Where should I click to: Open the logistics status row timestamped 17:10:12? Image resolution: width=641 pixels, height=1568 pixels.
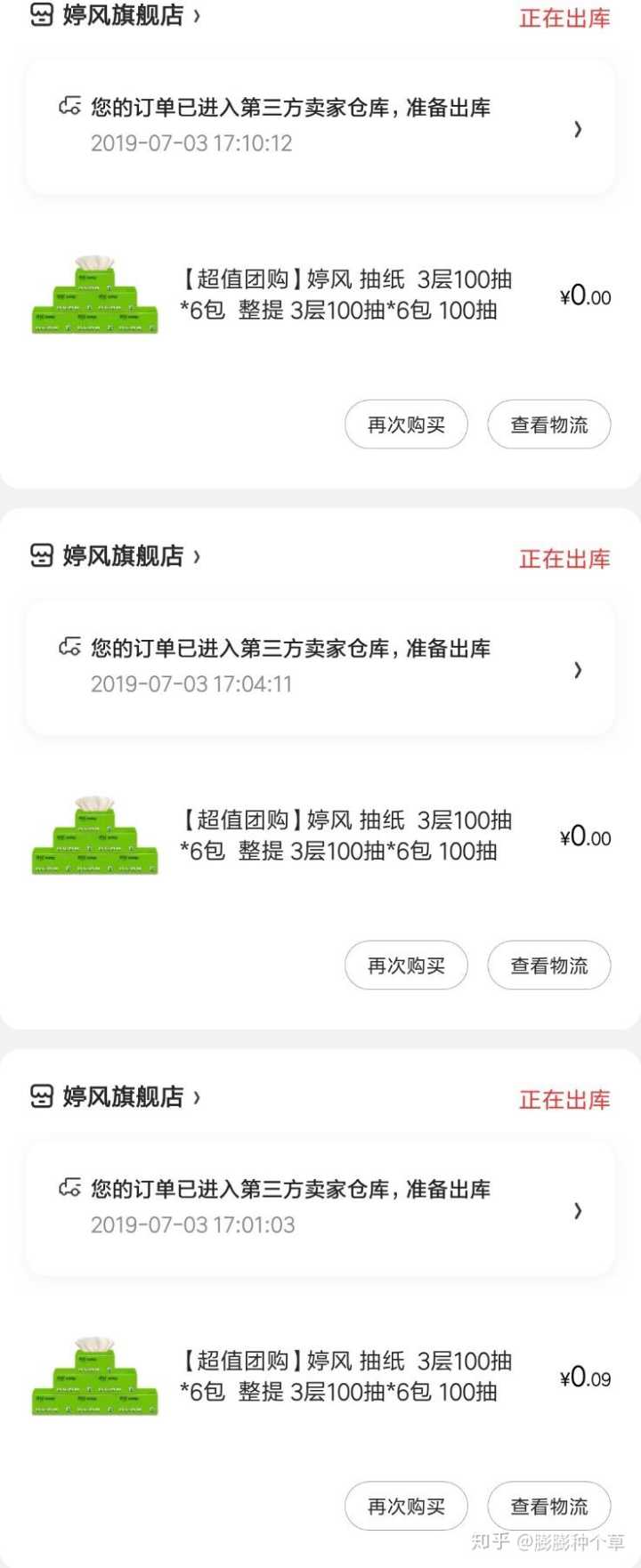click(x=319, y=125)
